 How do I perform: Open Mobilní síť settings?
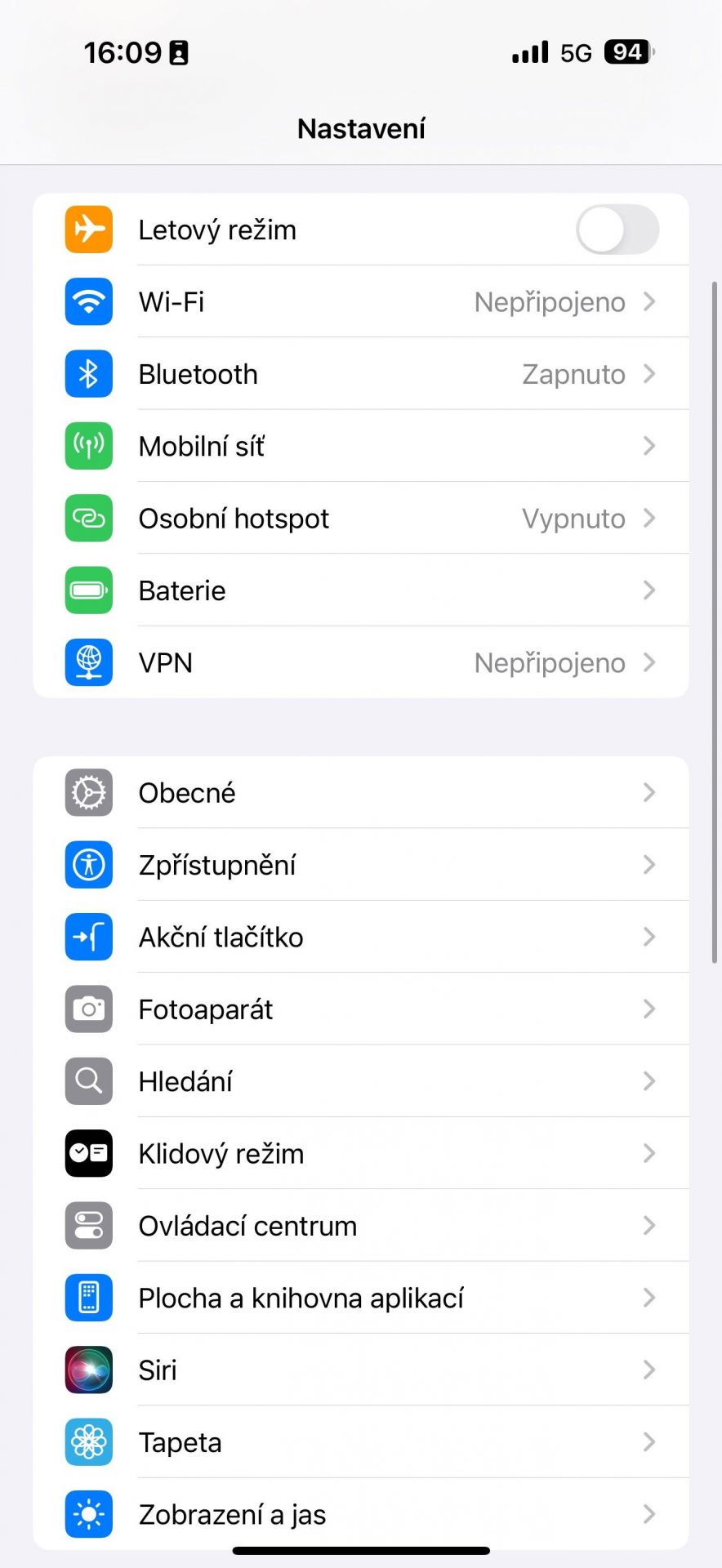361,446
